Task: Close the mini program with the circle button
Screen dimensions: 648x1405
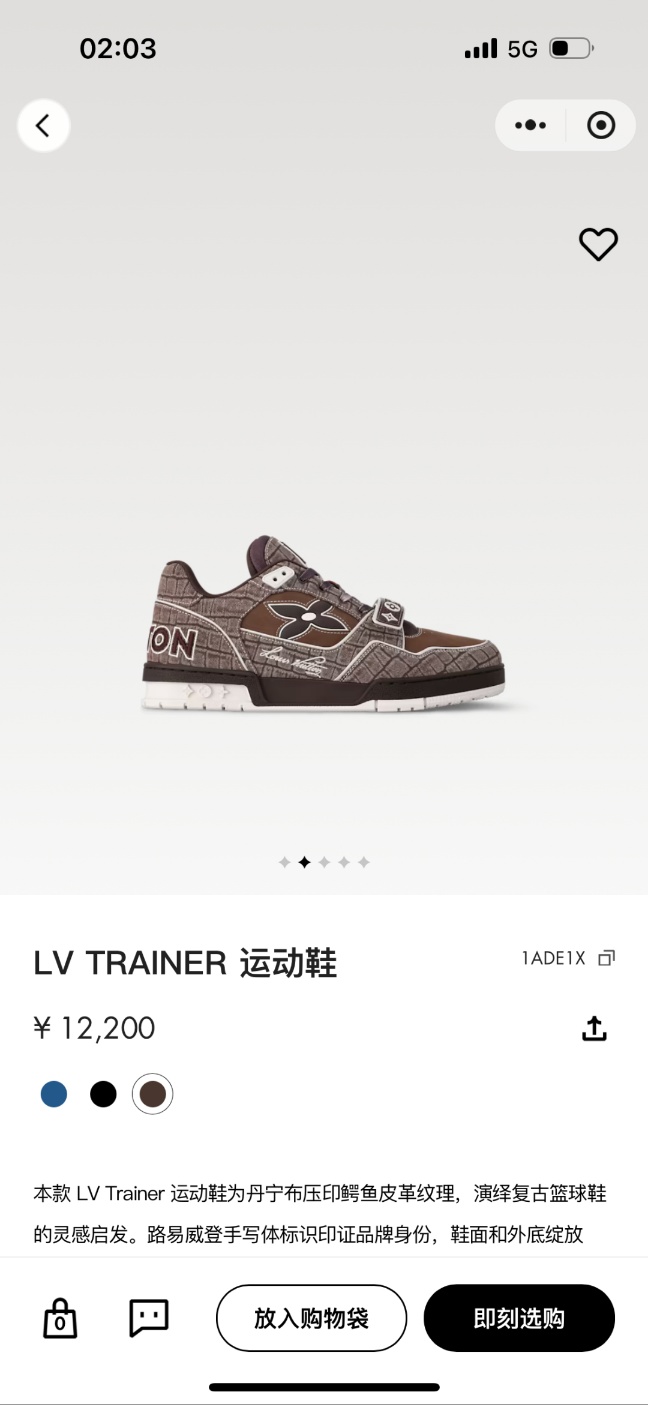Action: click(x=601, y=126)
